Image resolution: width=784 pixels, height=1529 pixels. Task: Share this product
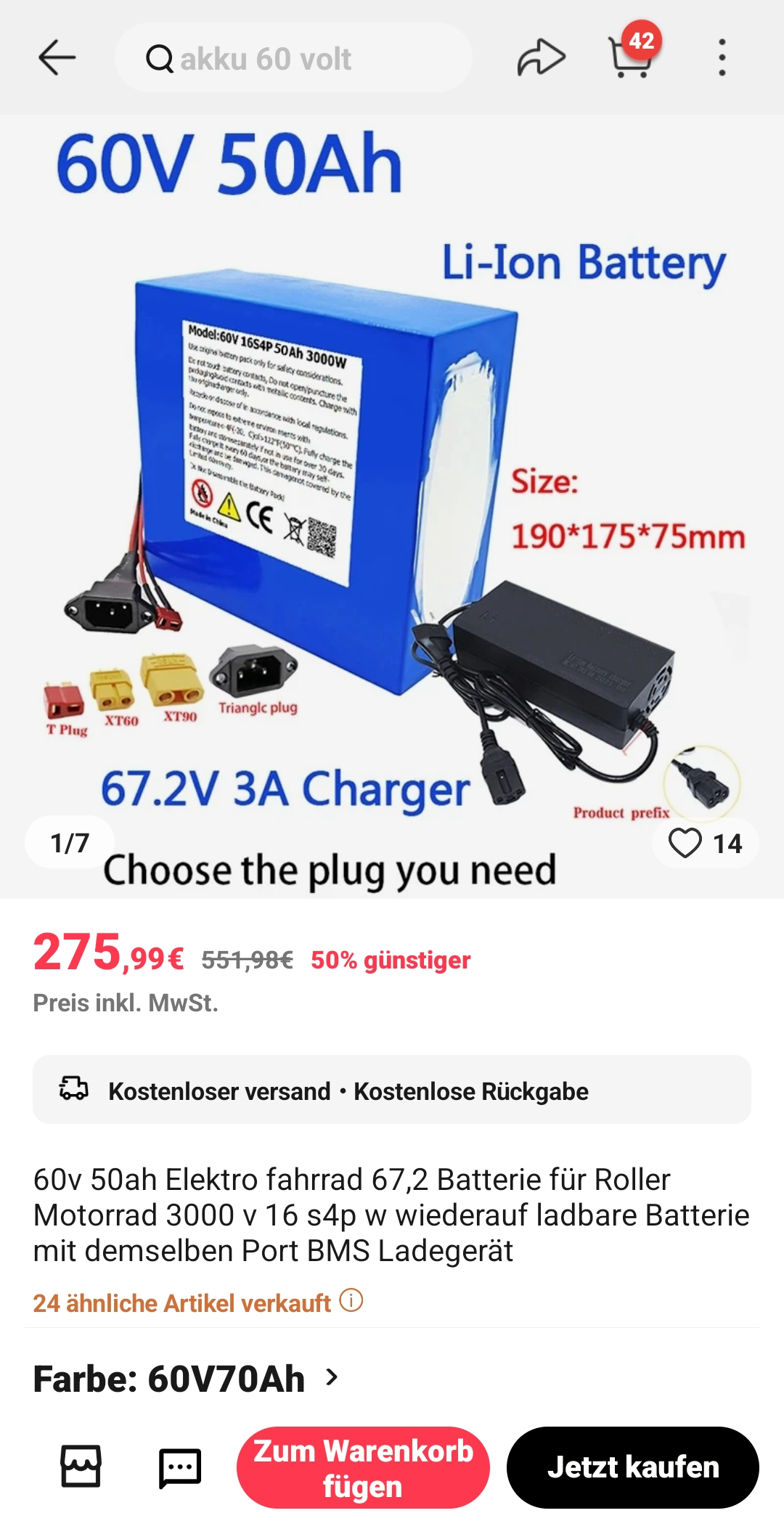coord(541,58)
